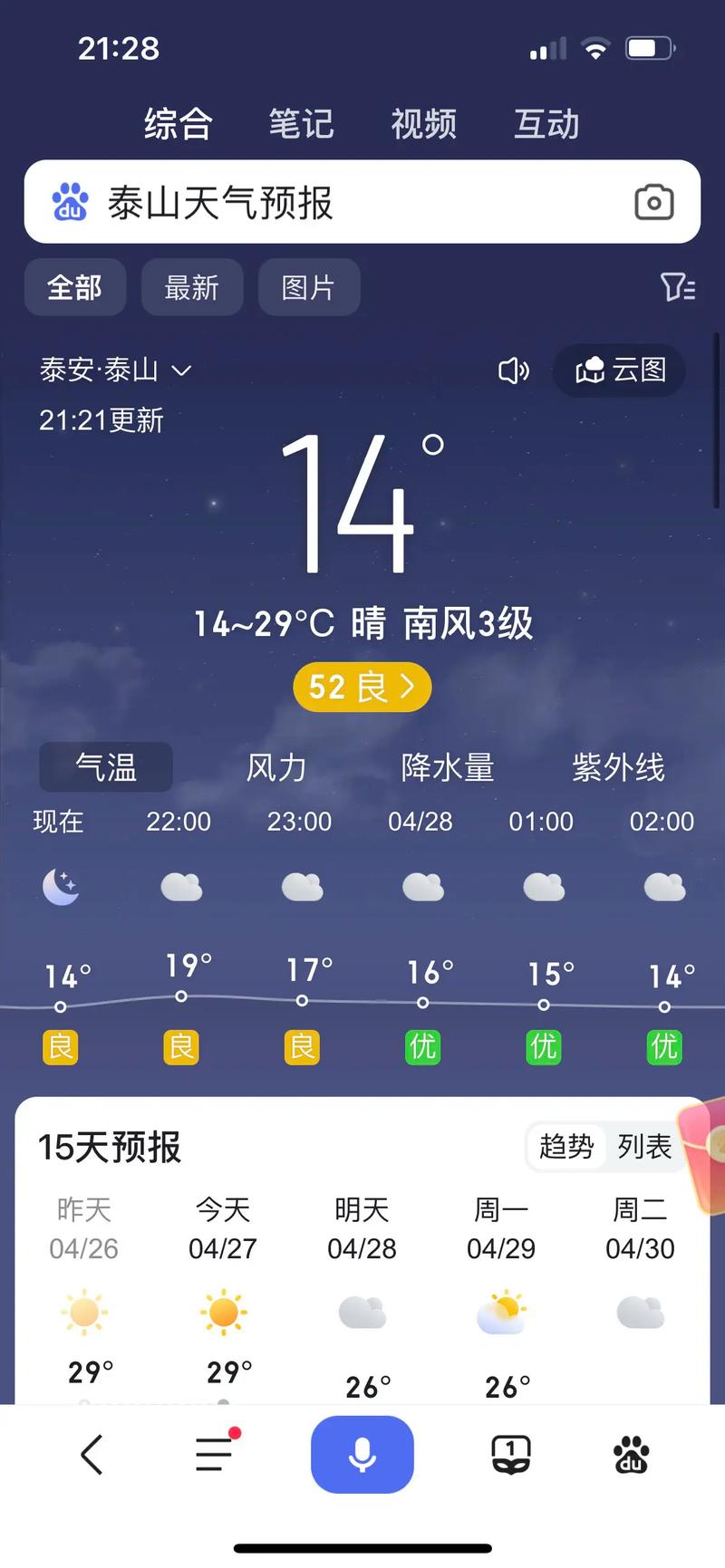This screenshot has width=725, height=1568.
Task: Switch to the 视频 tab
Action: coord(423,124)
